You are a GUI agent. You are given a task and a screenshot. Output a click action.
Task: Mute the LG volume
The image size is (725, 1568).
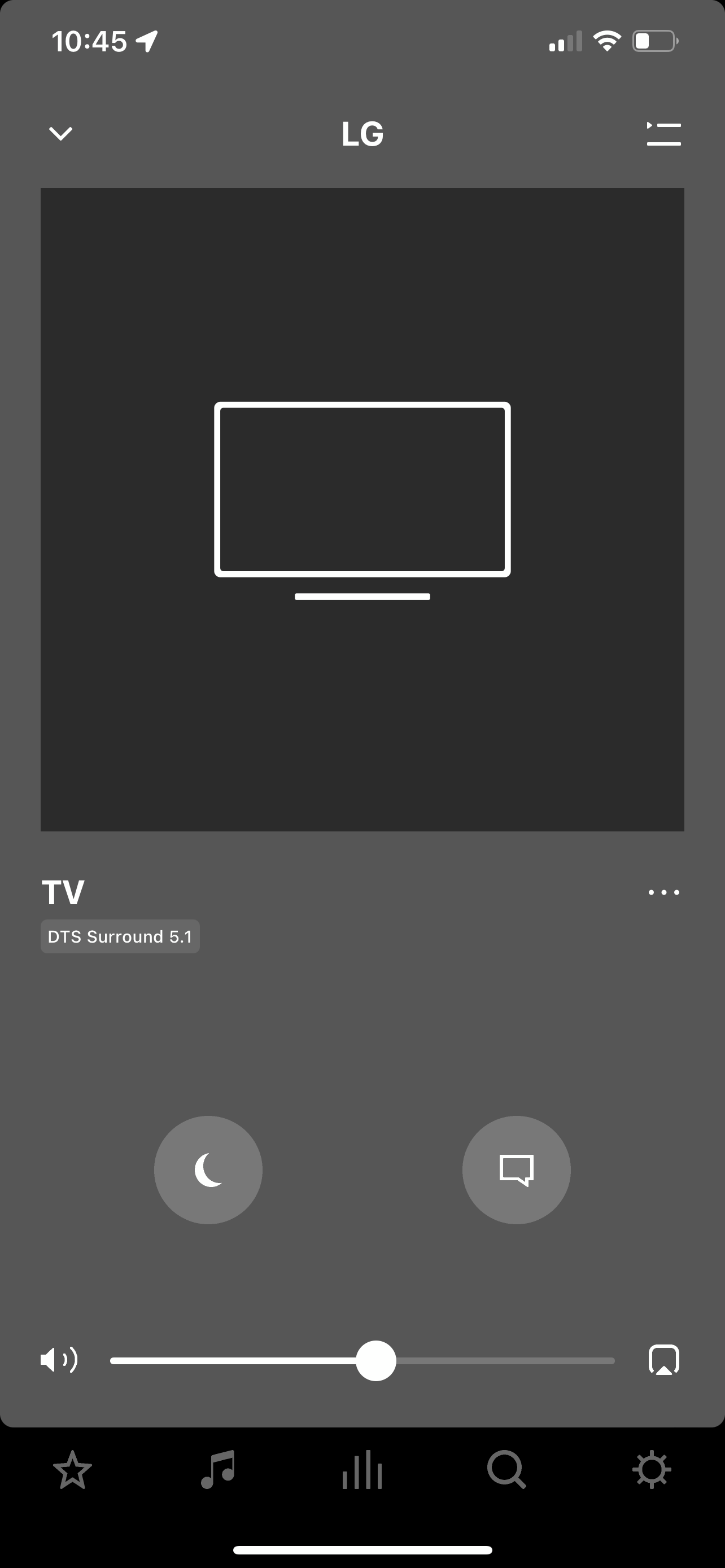point(59,1360)
